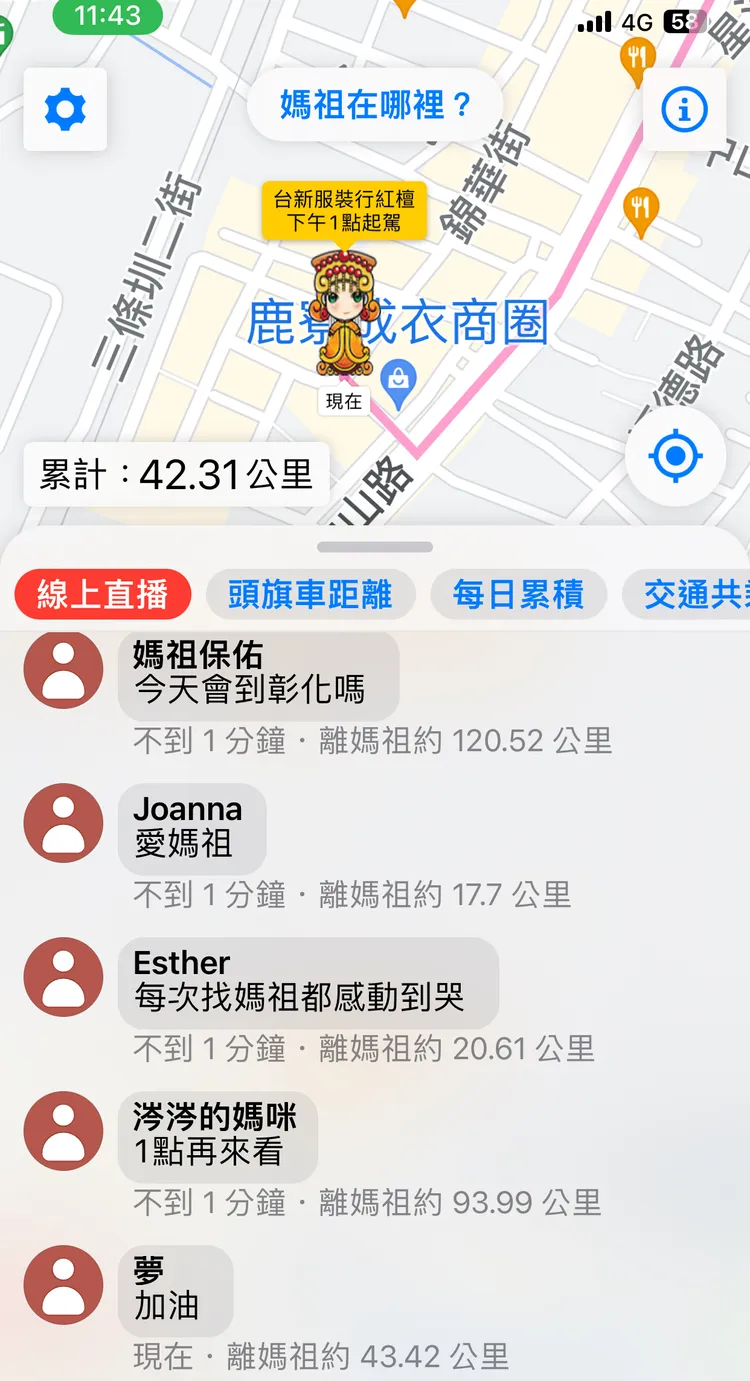Tap Joanna's chat avatar
Image resolution: width=750 pixels, height=1381 pixels.
(62, 823)
